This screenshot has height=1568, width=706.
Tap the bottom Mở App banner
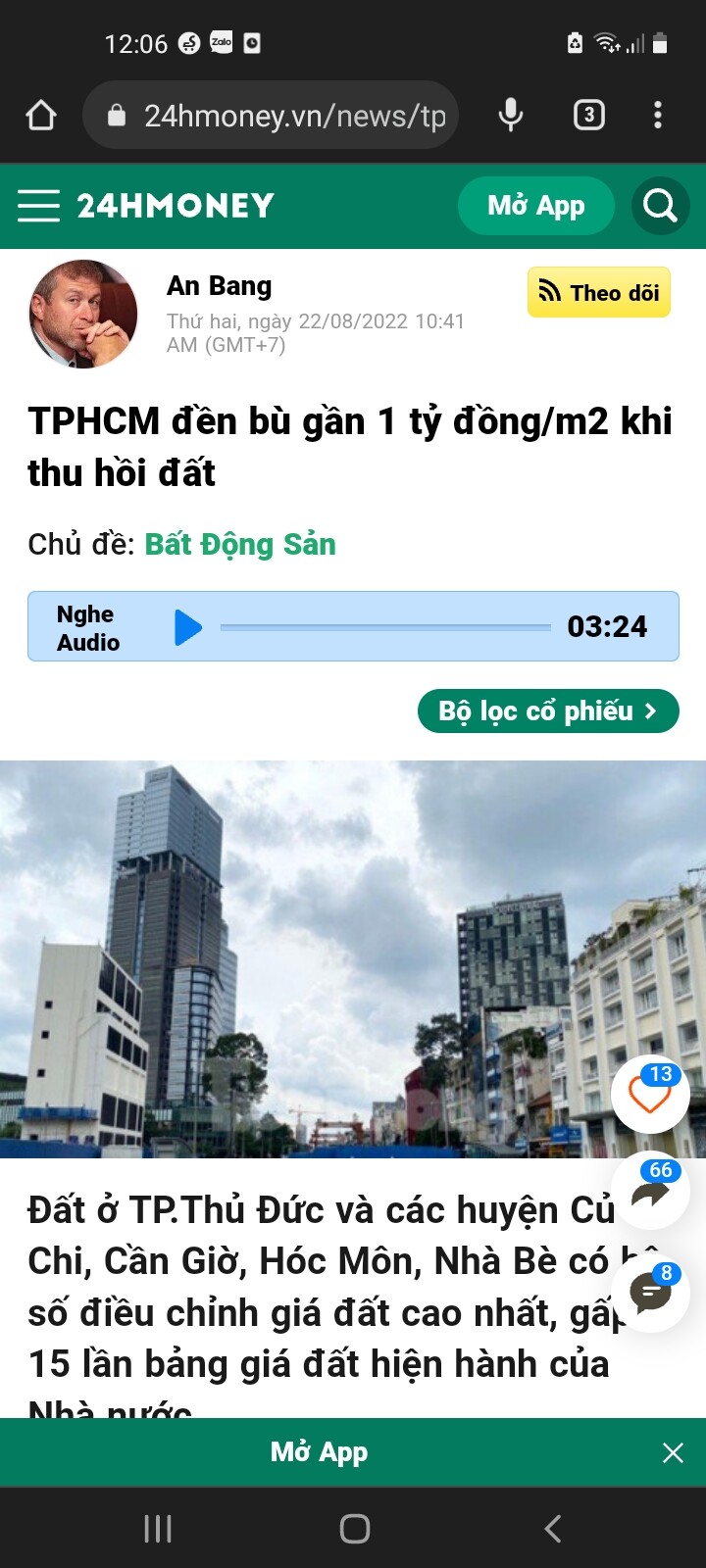pyautogui.click(x=320, y=1452)
